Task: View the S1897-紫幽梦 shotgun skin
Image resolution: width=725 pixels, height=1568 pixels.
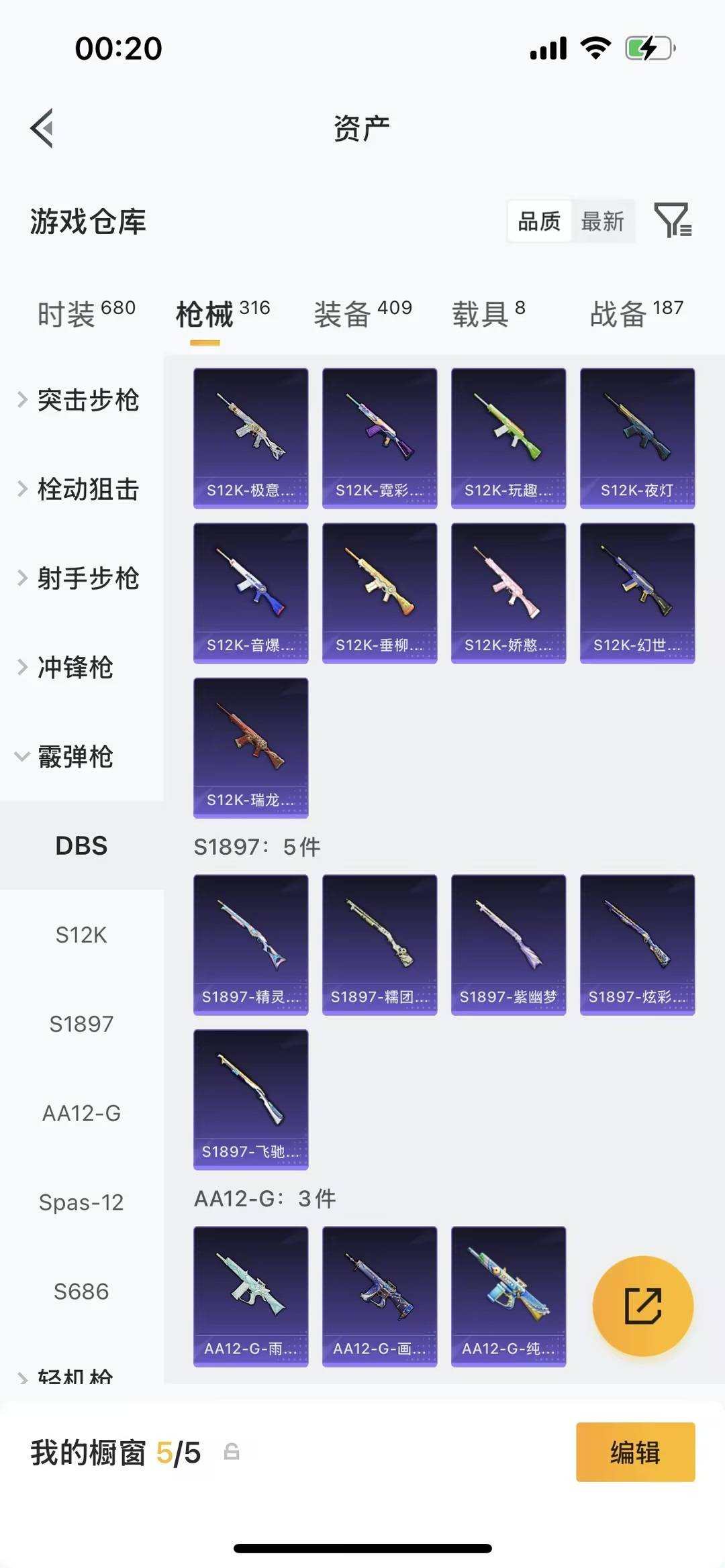Action: point(508,943)
